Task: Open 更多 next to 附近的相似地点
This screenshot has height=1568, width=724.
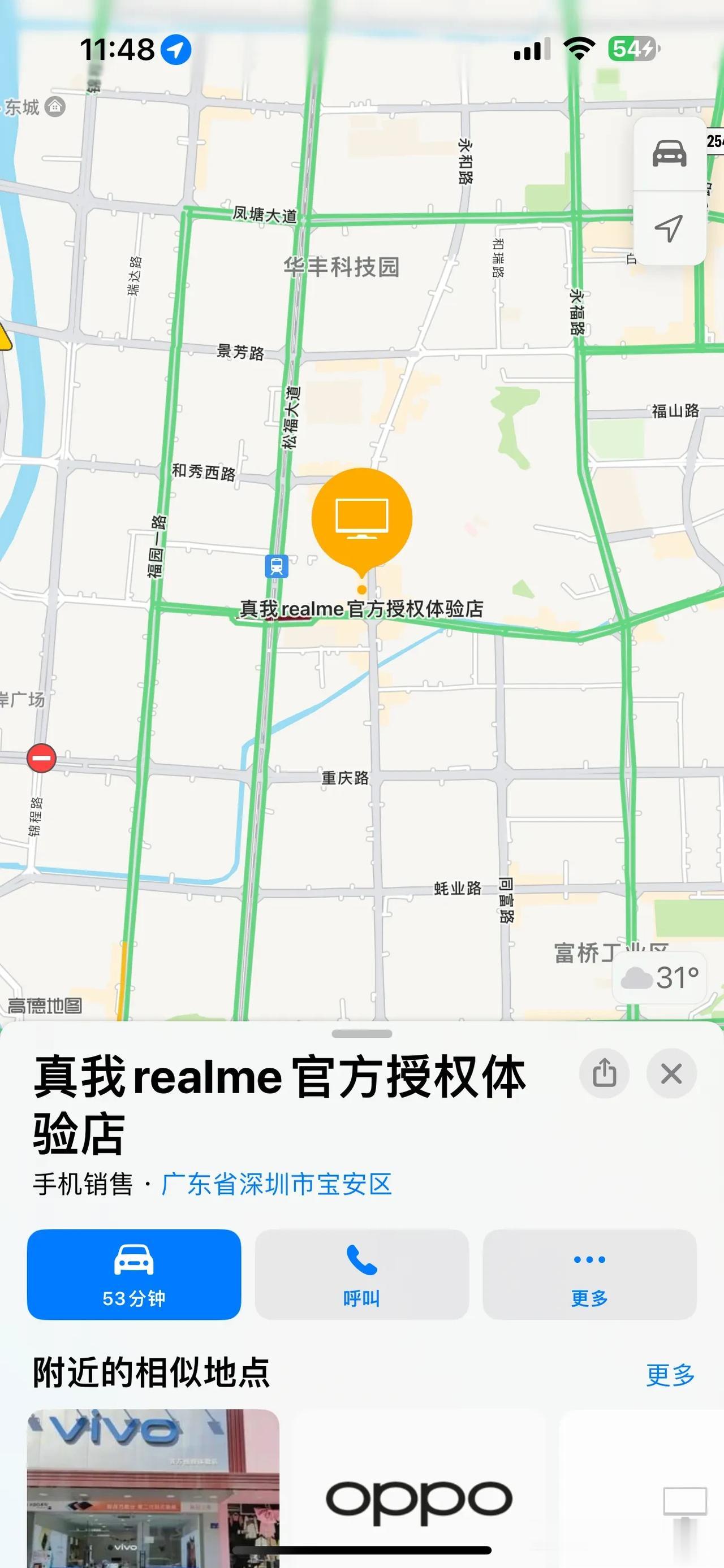Action: [671, 1376]
